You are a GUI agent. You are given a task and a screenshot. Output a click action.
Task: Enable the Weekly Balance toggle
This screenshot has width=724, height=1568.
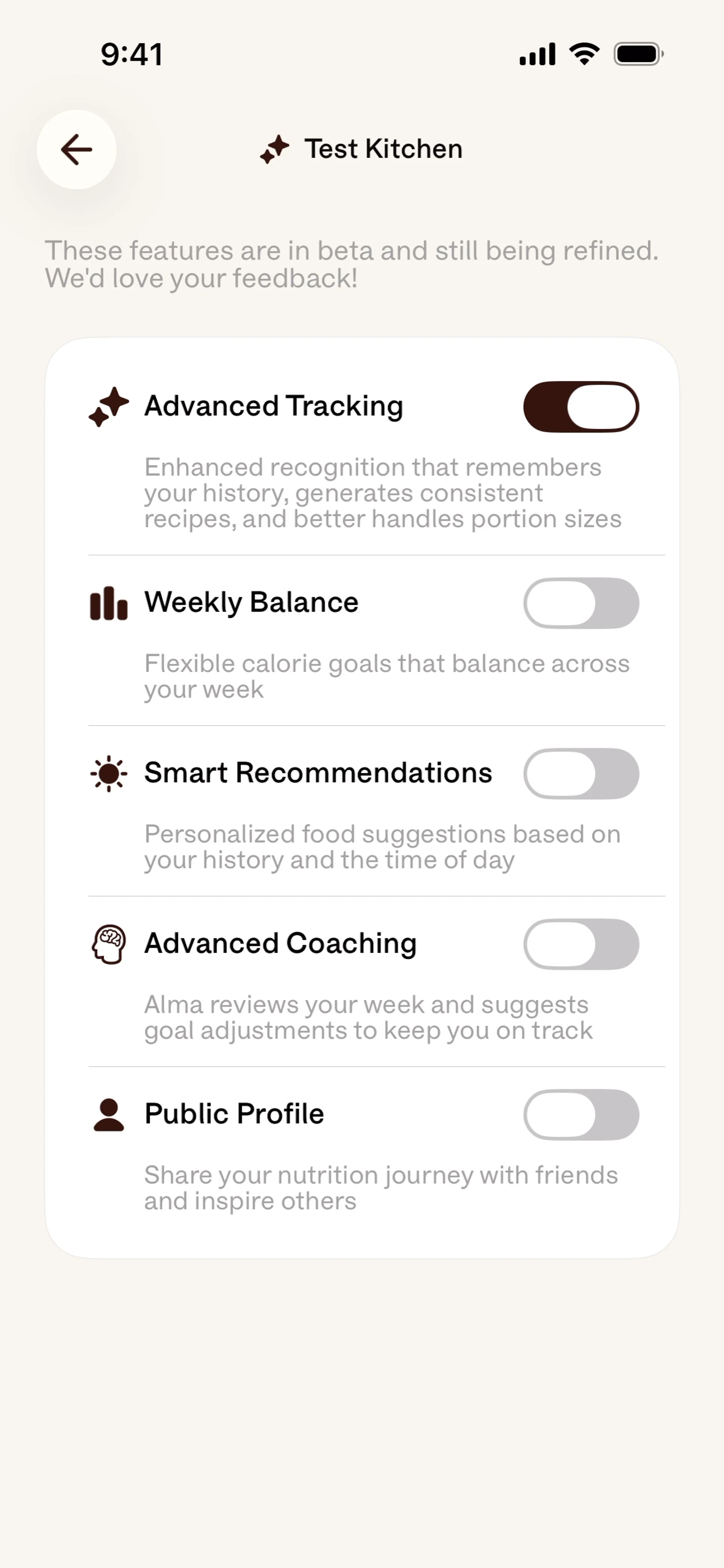581,602
